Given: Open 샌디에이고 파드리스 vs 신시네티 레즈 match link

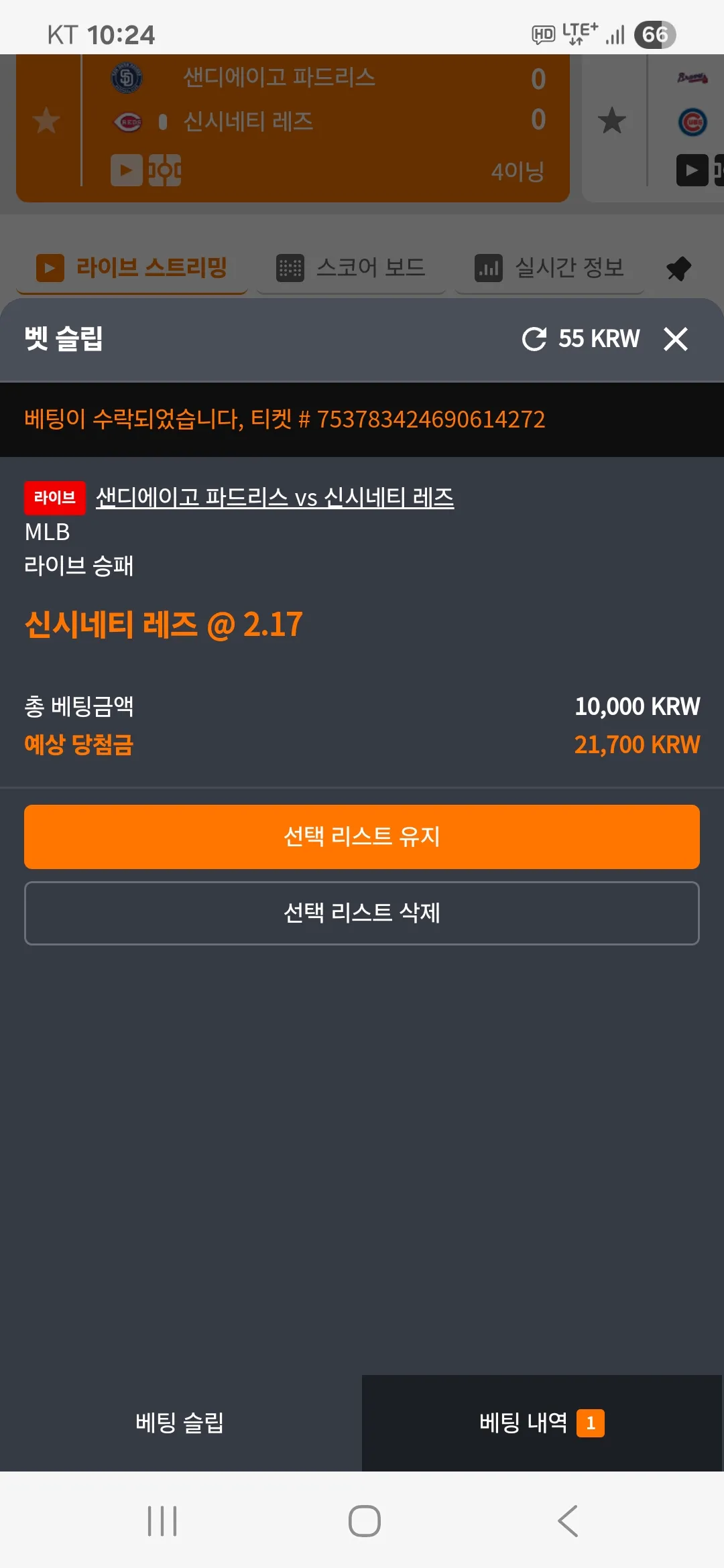Looking at the screenshot, I should [275, 497].
